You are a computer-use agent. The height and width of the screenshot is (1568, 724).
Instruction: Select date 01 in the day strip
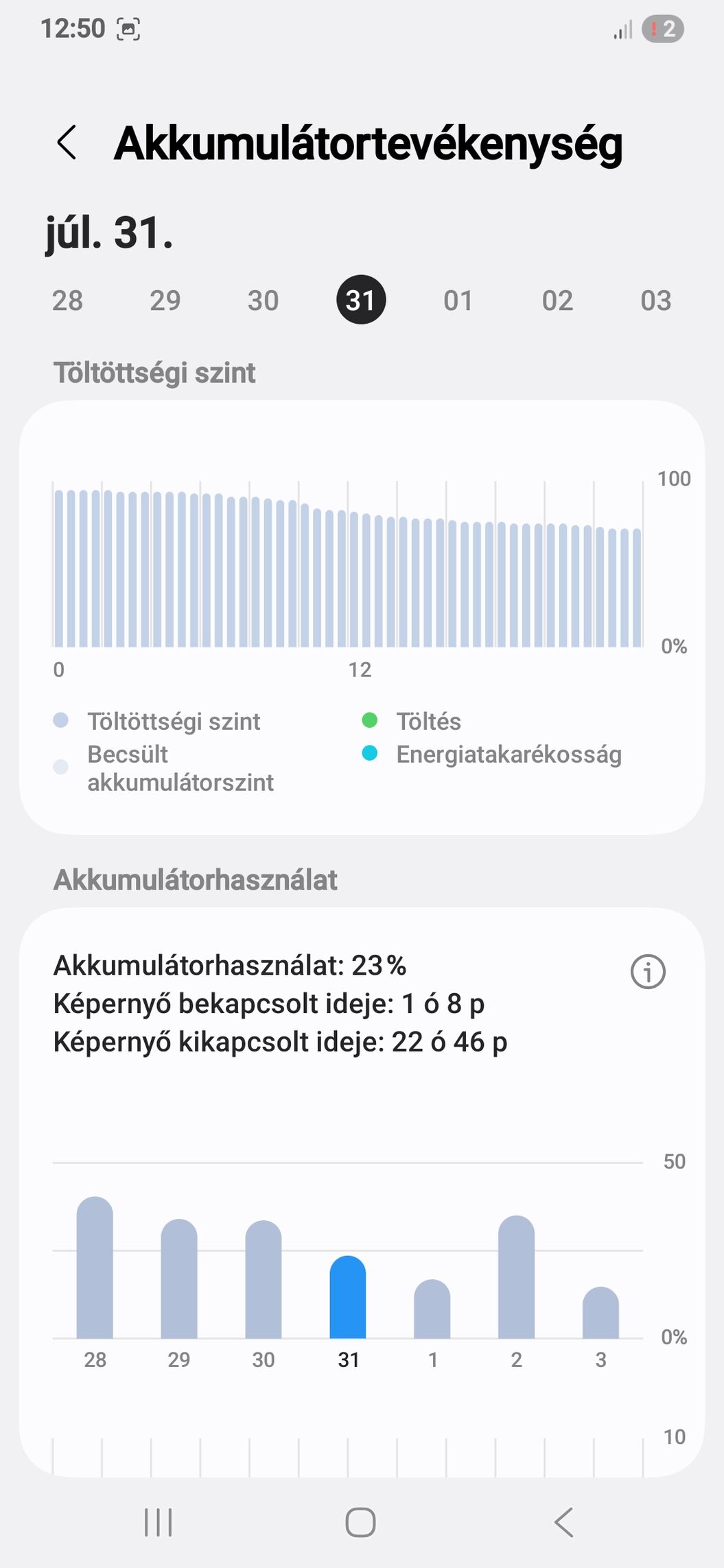point(458,300)
